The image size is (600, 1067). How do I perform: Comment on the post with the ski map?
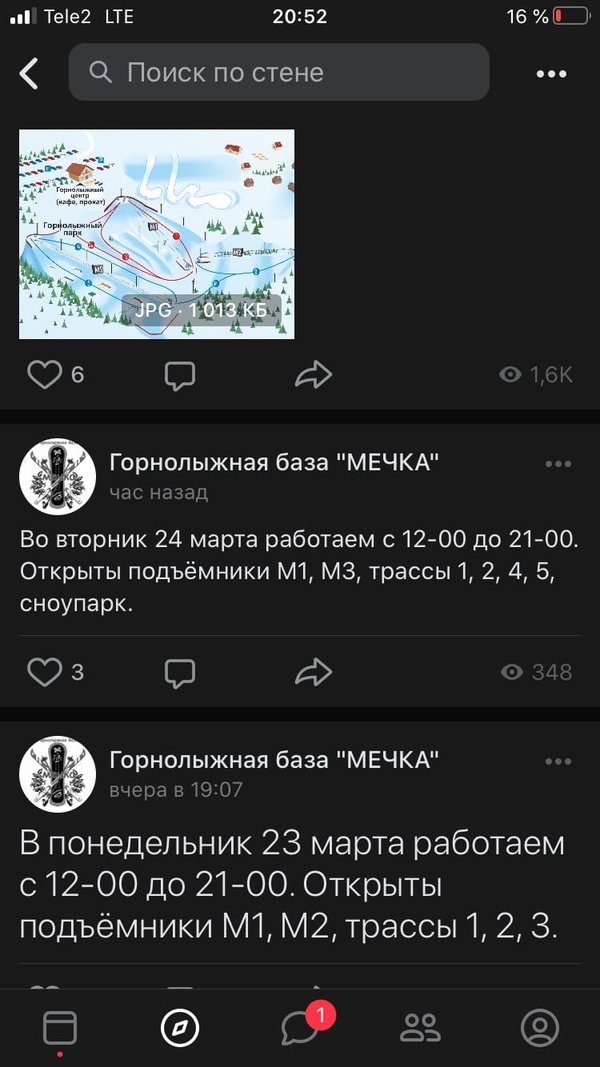179,375
